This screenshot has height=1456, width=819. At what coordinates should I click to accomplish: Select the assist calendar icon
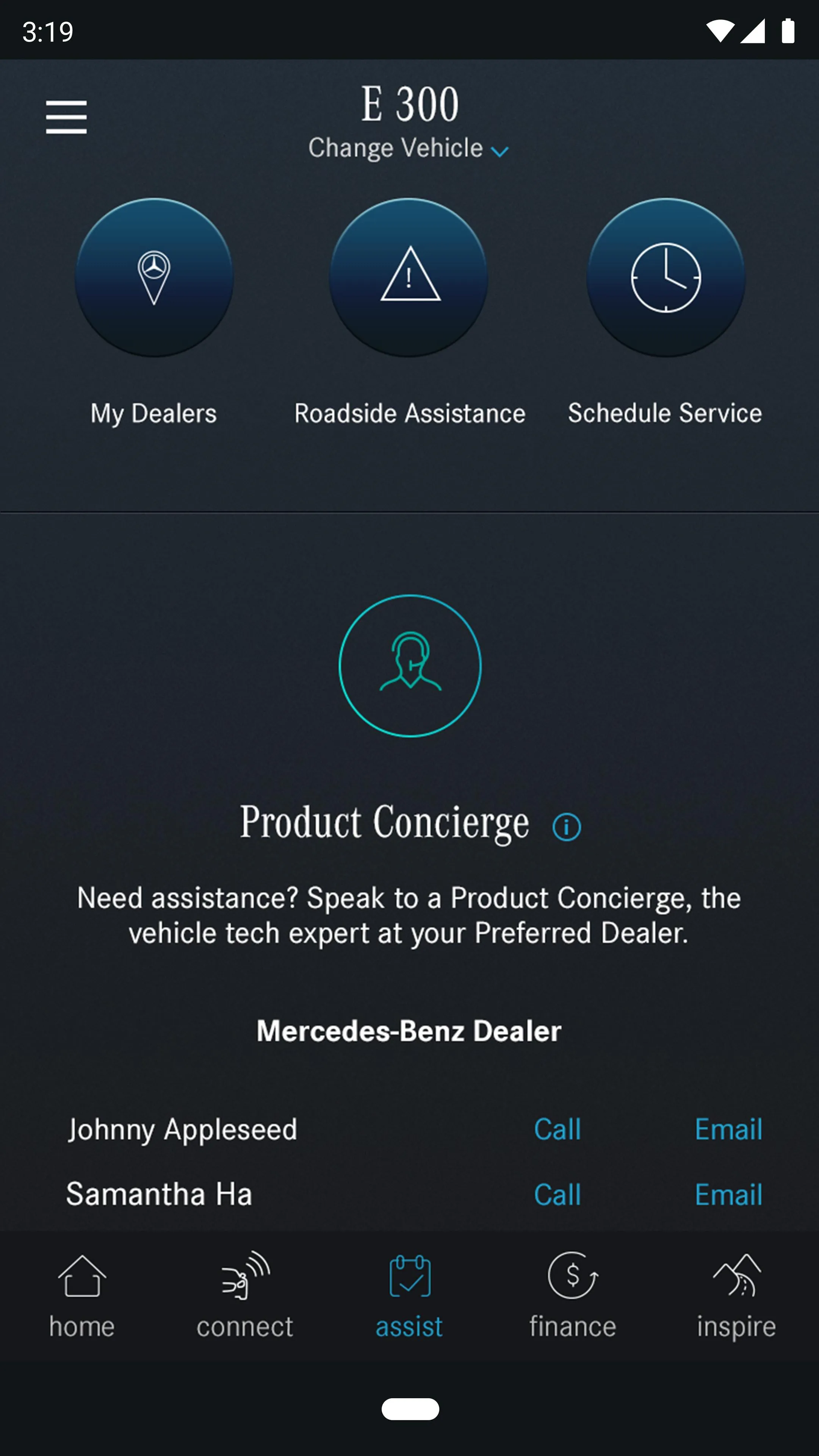[409, 1274]
